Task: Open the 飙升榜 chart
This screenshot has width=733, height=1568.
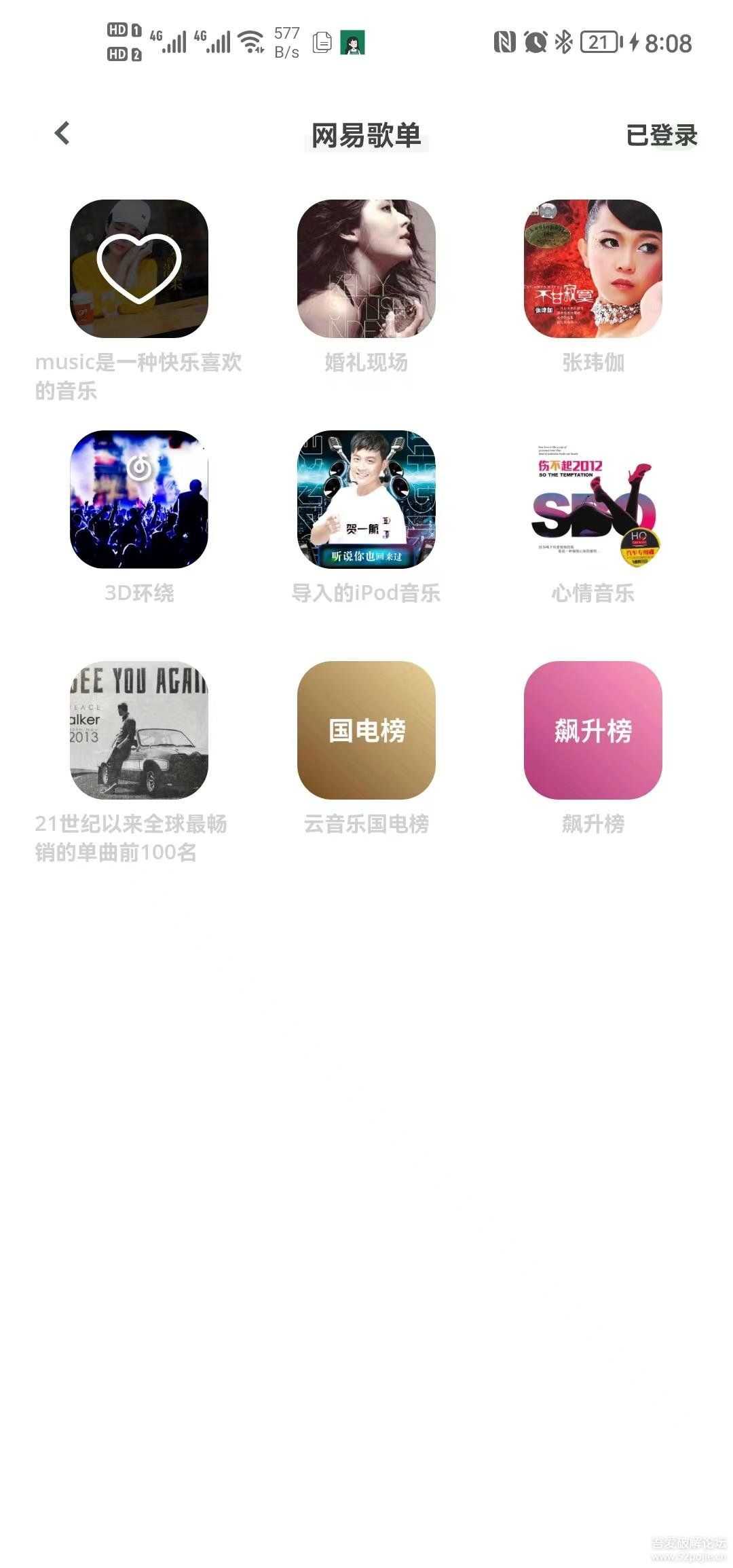Action: click(x=593, y=730)
